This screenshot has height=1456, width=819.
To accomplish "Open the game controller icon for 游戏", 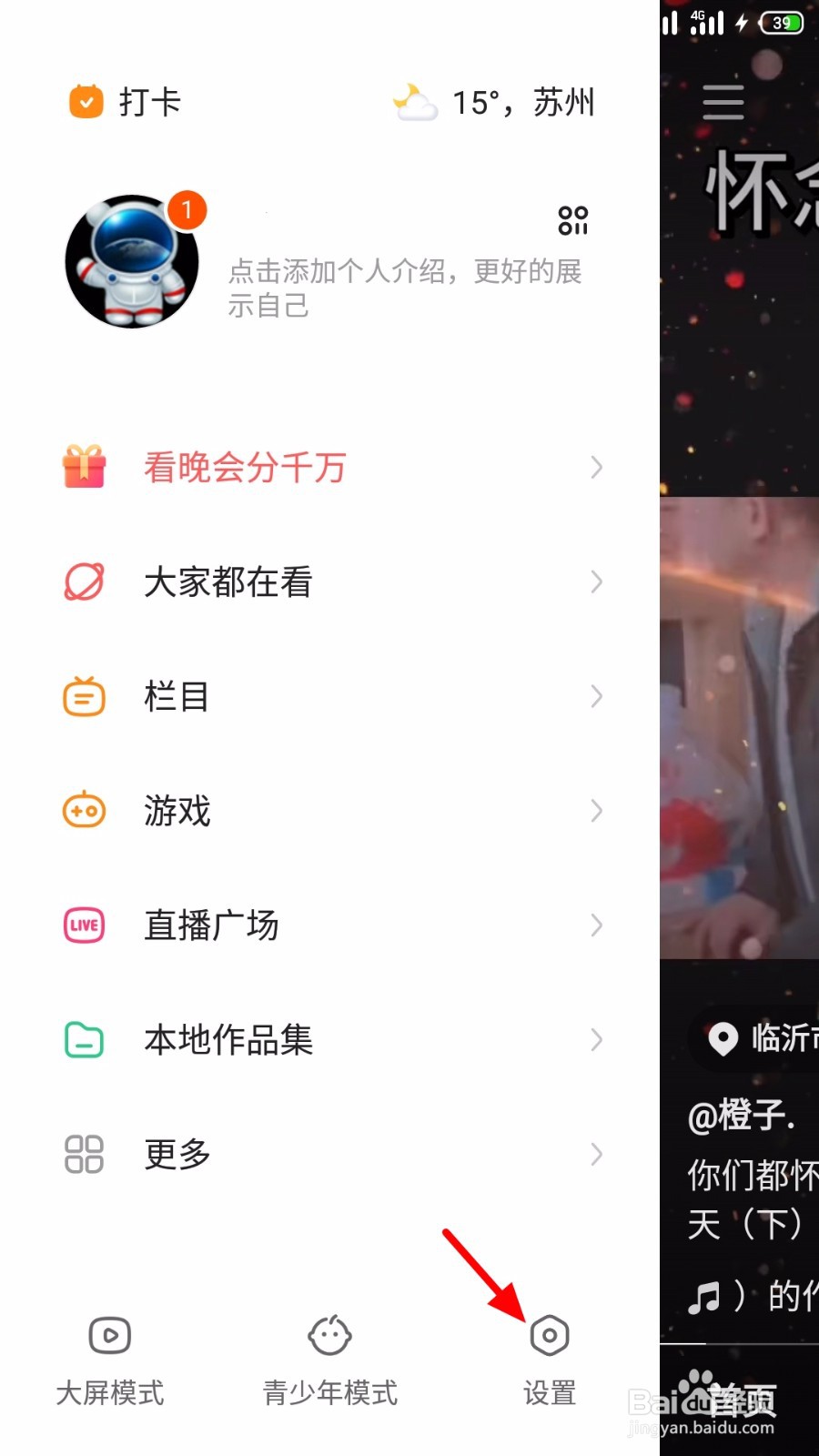I will point(83,810).
